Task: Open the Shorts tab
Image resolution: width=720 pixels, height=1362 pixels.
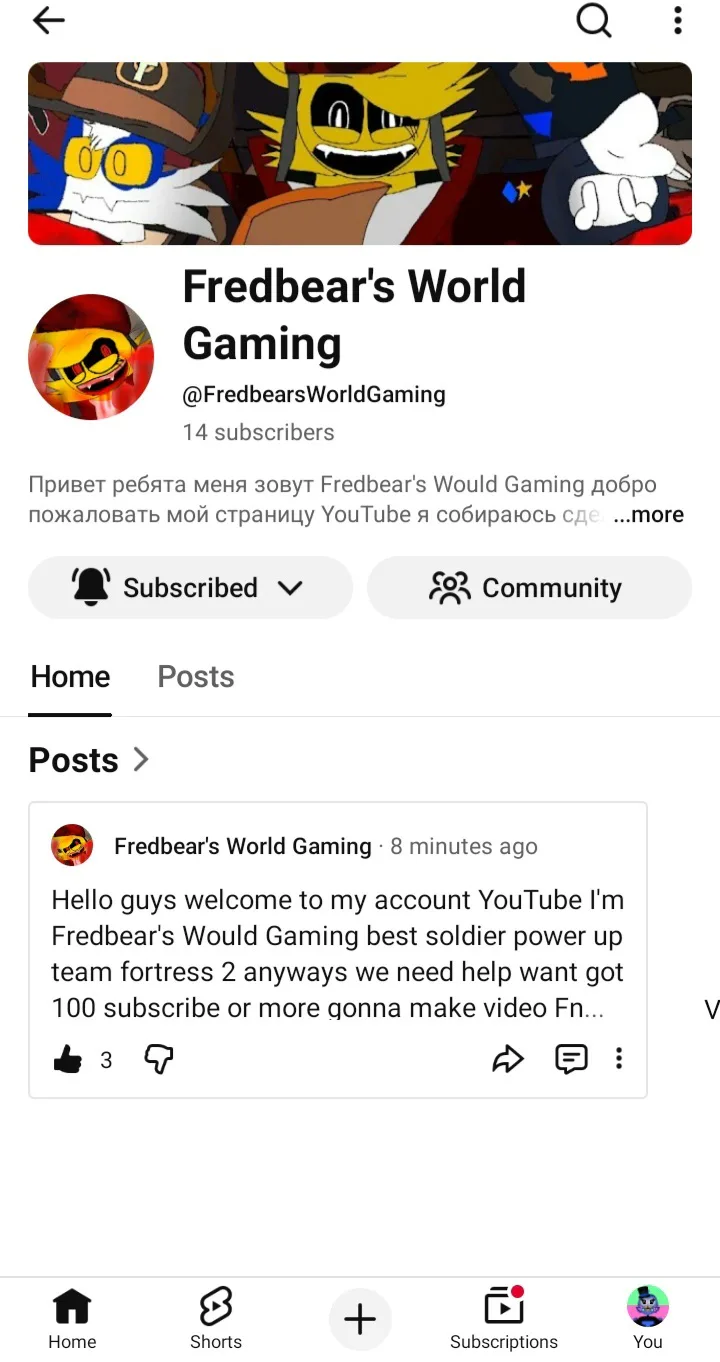Action: (x=216, y=1319)
